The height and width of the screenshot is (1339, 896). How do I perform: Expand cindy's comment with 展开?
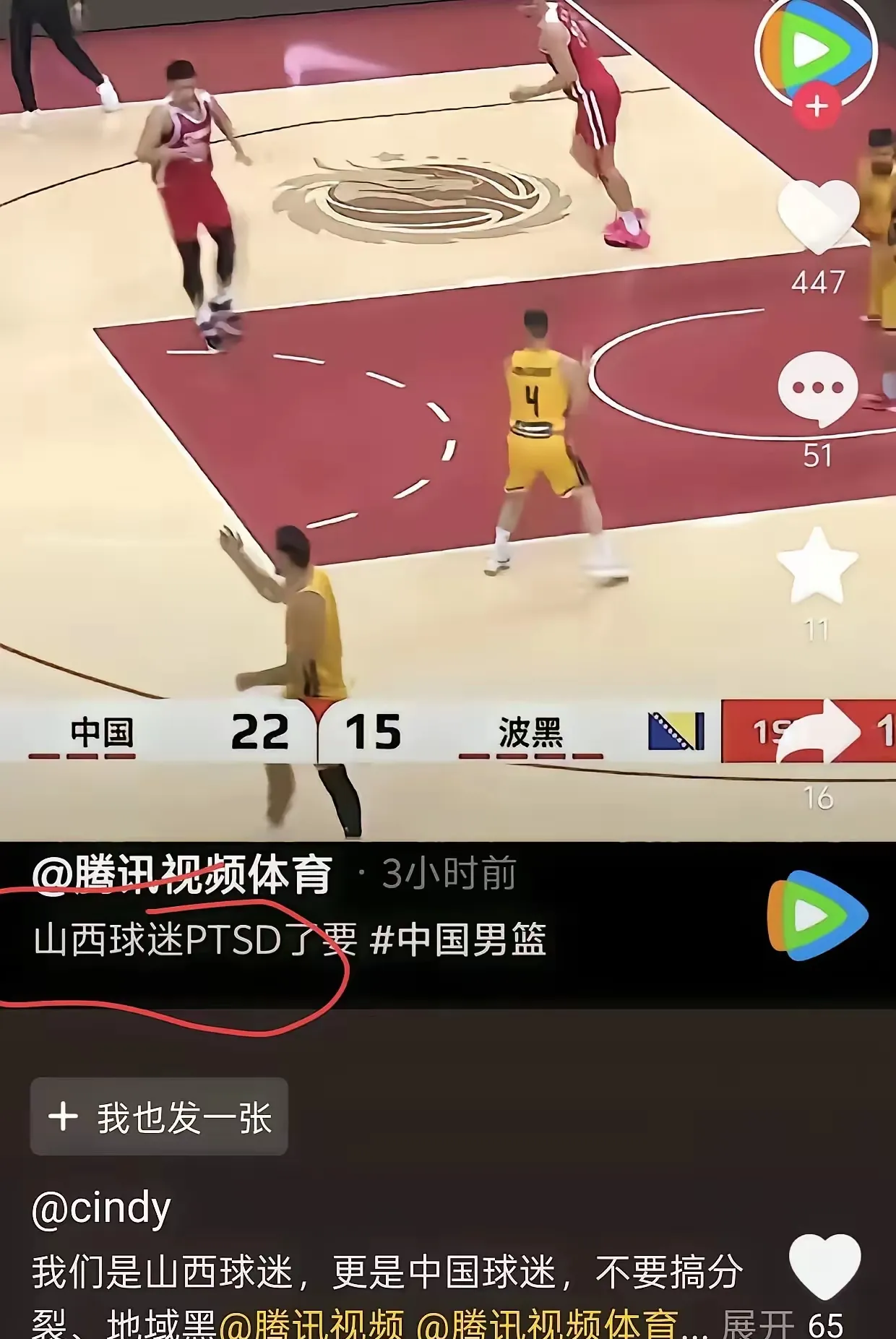pyautogui.click(x=757, y=1324)
